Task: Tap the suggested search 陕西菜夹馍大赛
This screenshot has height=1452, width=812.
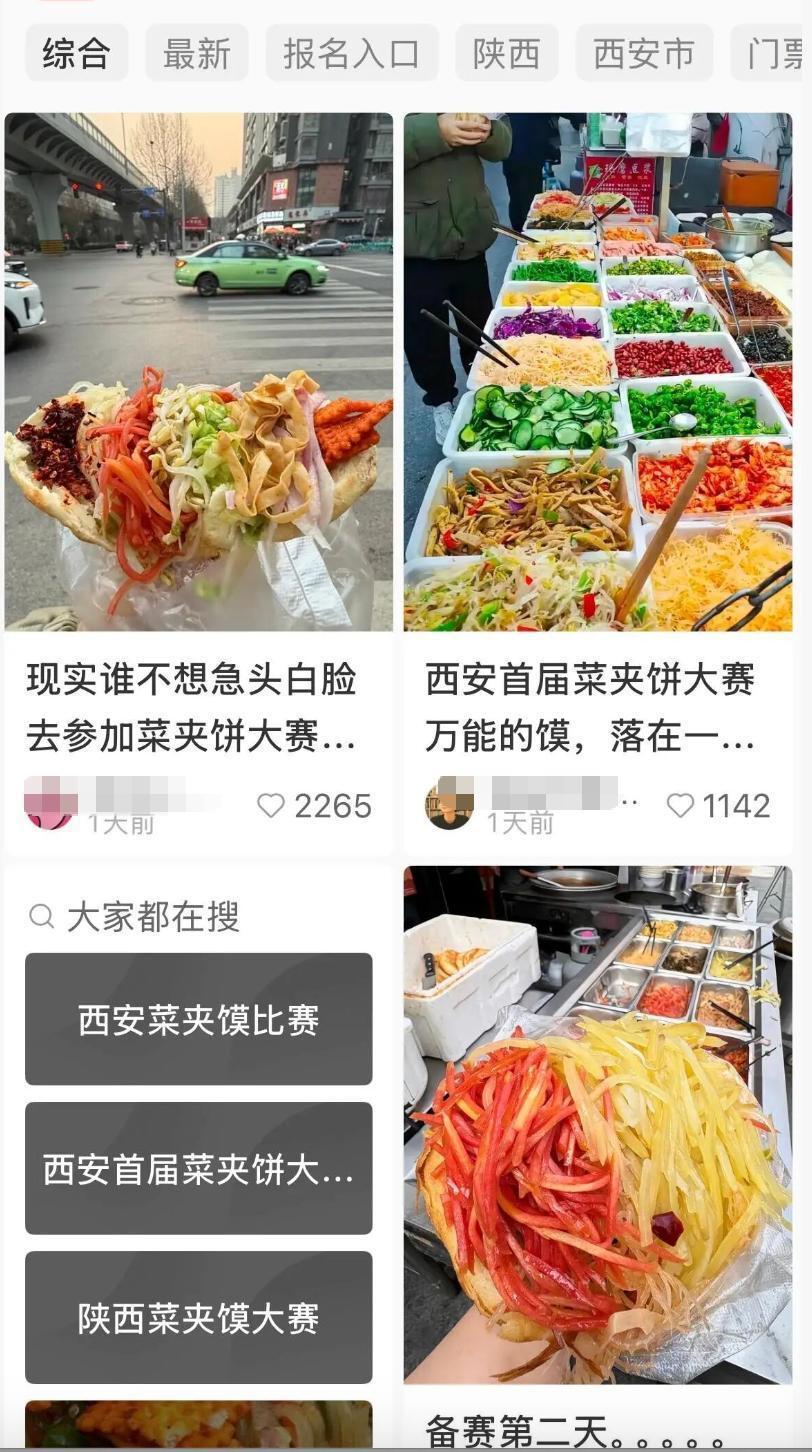Action: [199, 1317]
